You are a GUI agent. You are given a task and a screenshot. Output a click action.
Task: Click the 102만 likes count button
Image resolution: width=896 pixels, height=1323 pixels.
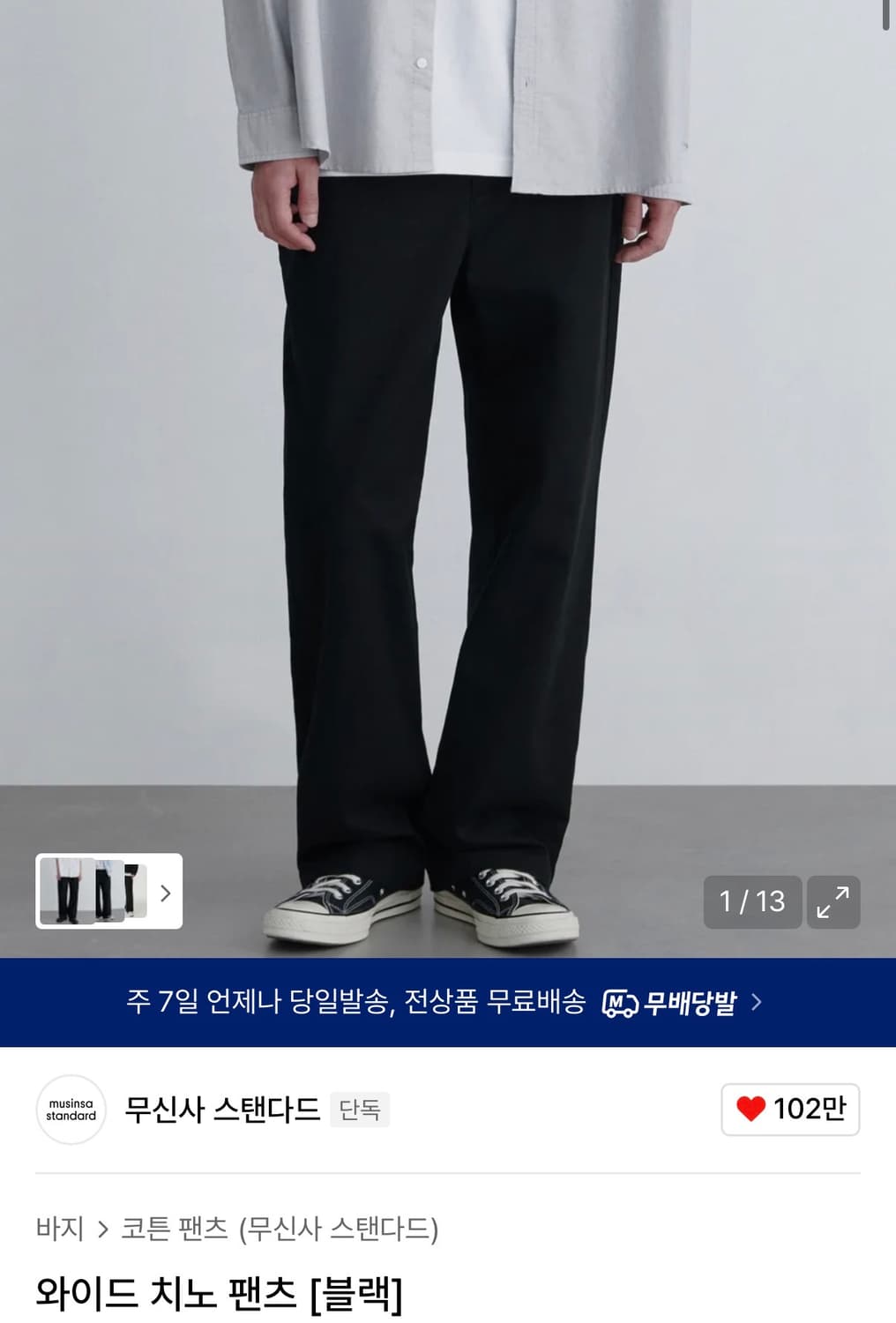point(789,1110)
